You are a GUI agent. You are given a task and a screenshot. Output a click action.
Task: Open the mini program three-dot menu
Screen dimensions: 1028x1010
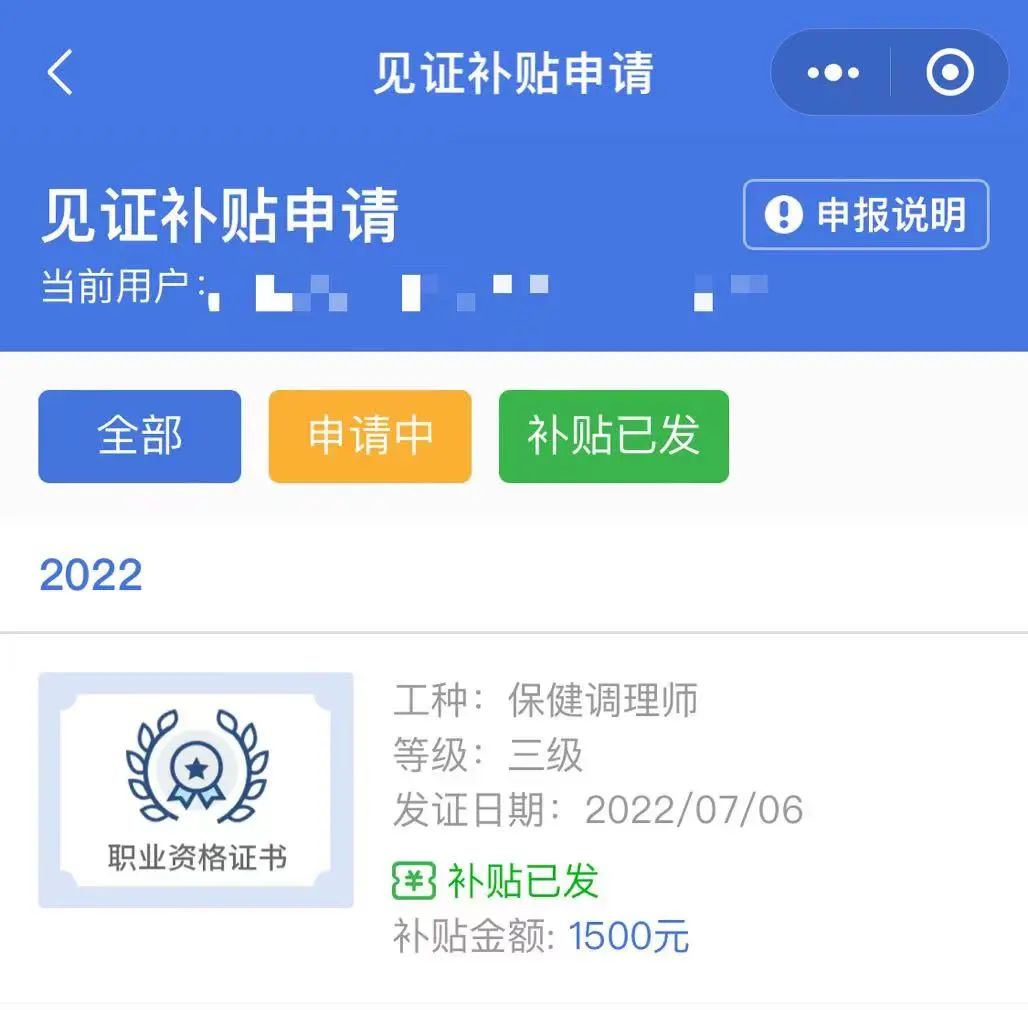tap(833, 73)
